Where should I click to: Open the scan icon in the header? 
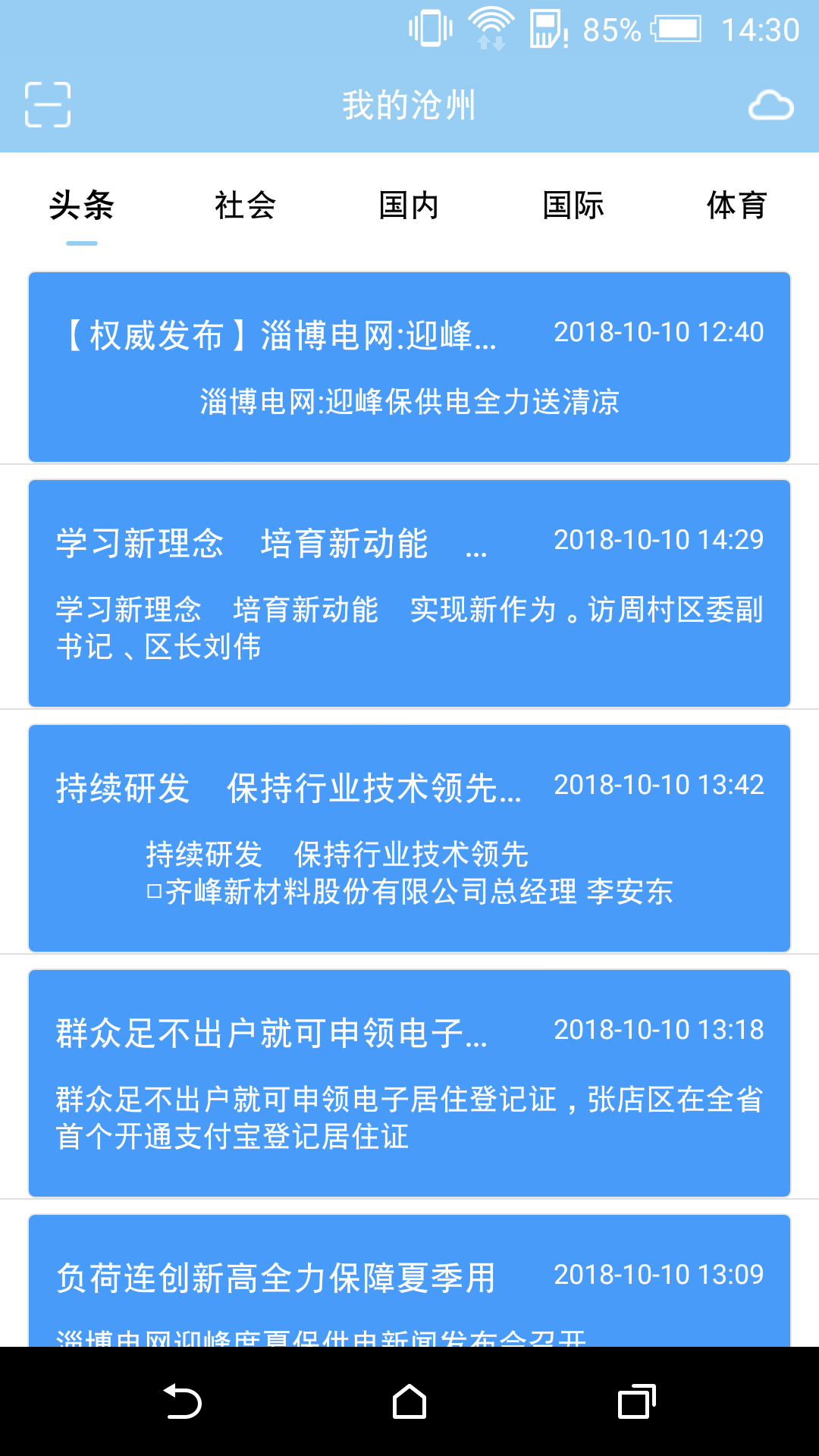point(48,105)
